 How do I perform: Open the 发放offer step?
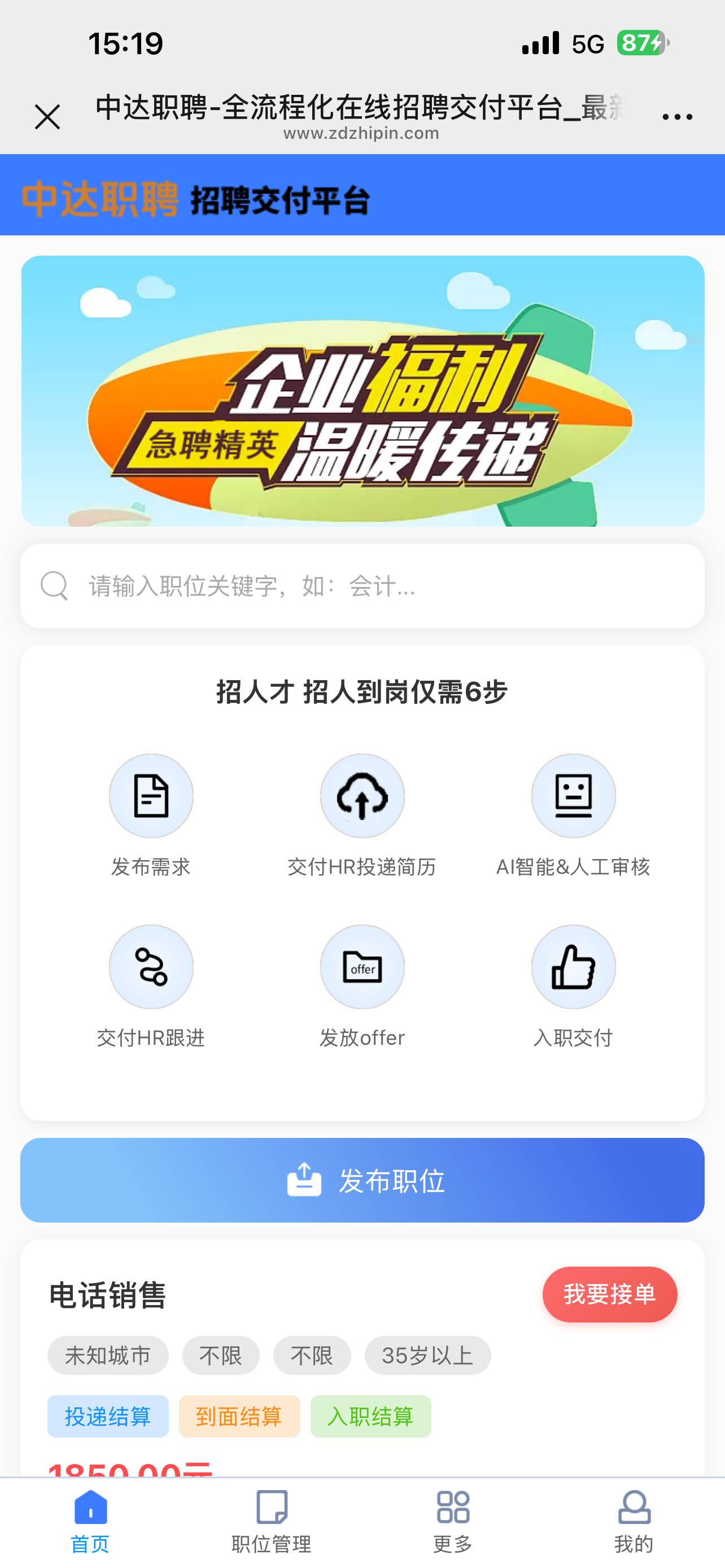click(362, 967)
